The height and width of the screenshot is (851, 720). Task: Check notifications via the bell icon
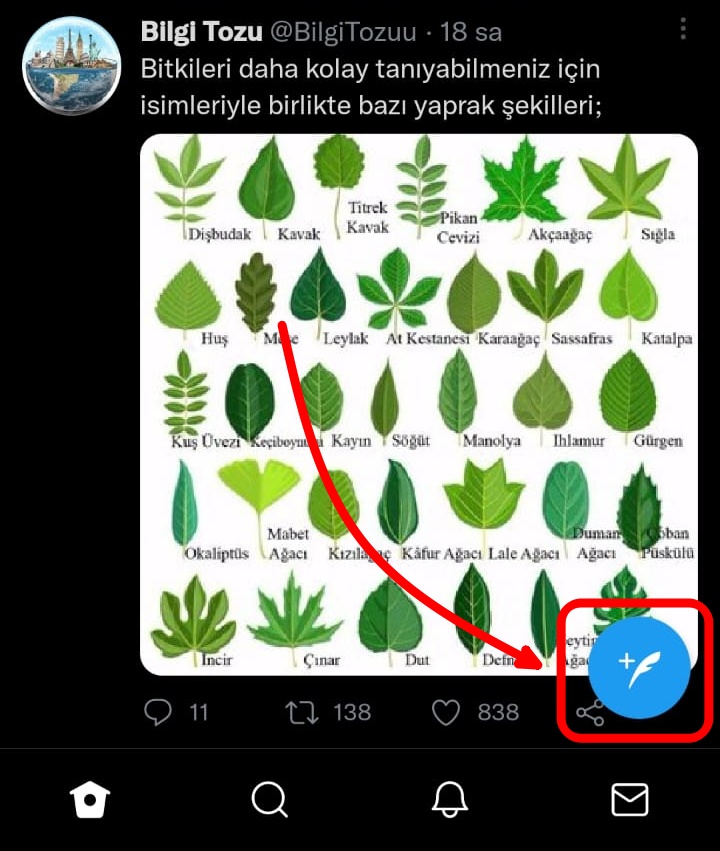tap(452, 800)
